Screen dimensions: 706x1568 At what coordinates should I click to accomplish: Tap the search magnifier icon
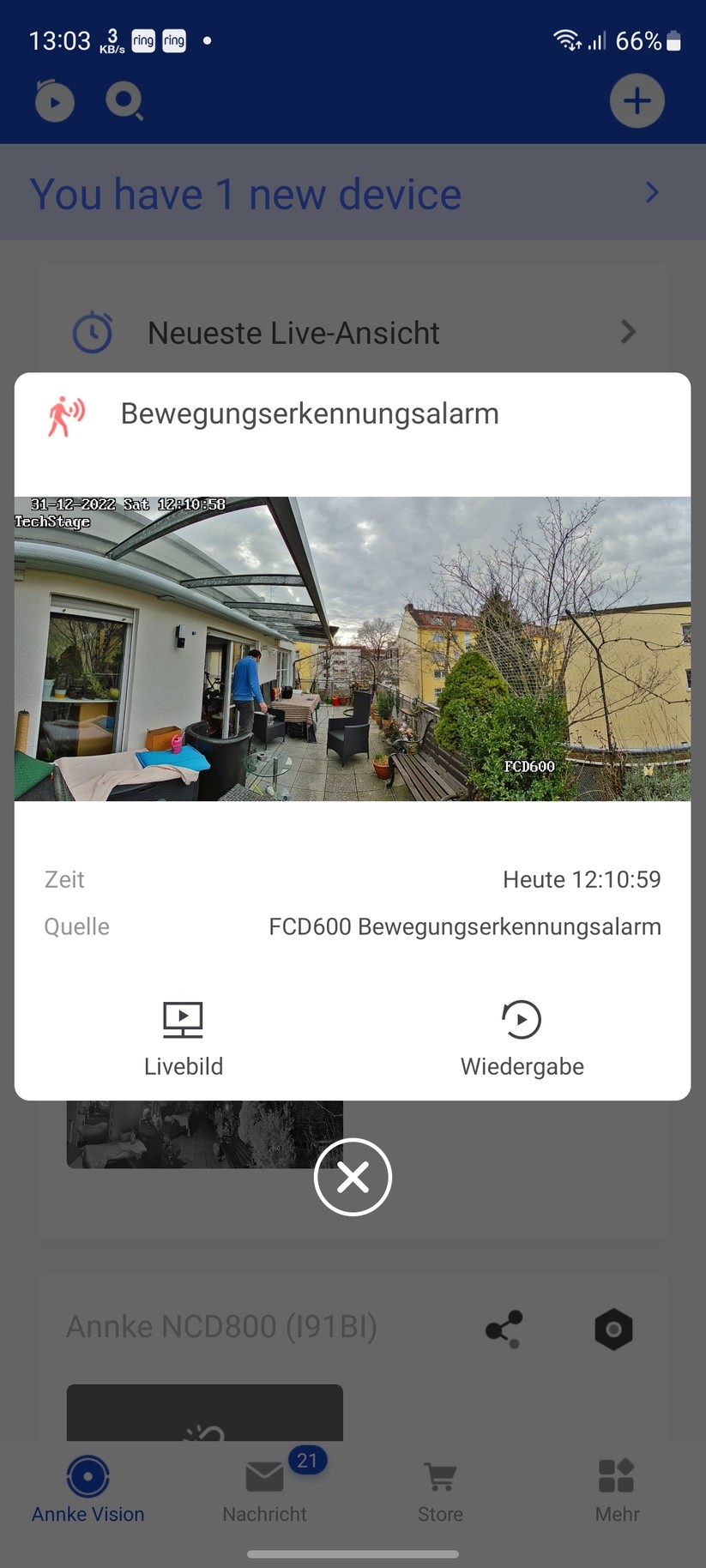[x=124, y=100]
